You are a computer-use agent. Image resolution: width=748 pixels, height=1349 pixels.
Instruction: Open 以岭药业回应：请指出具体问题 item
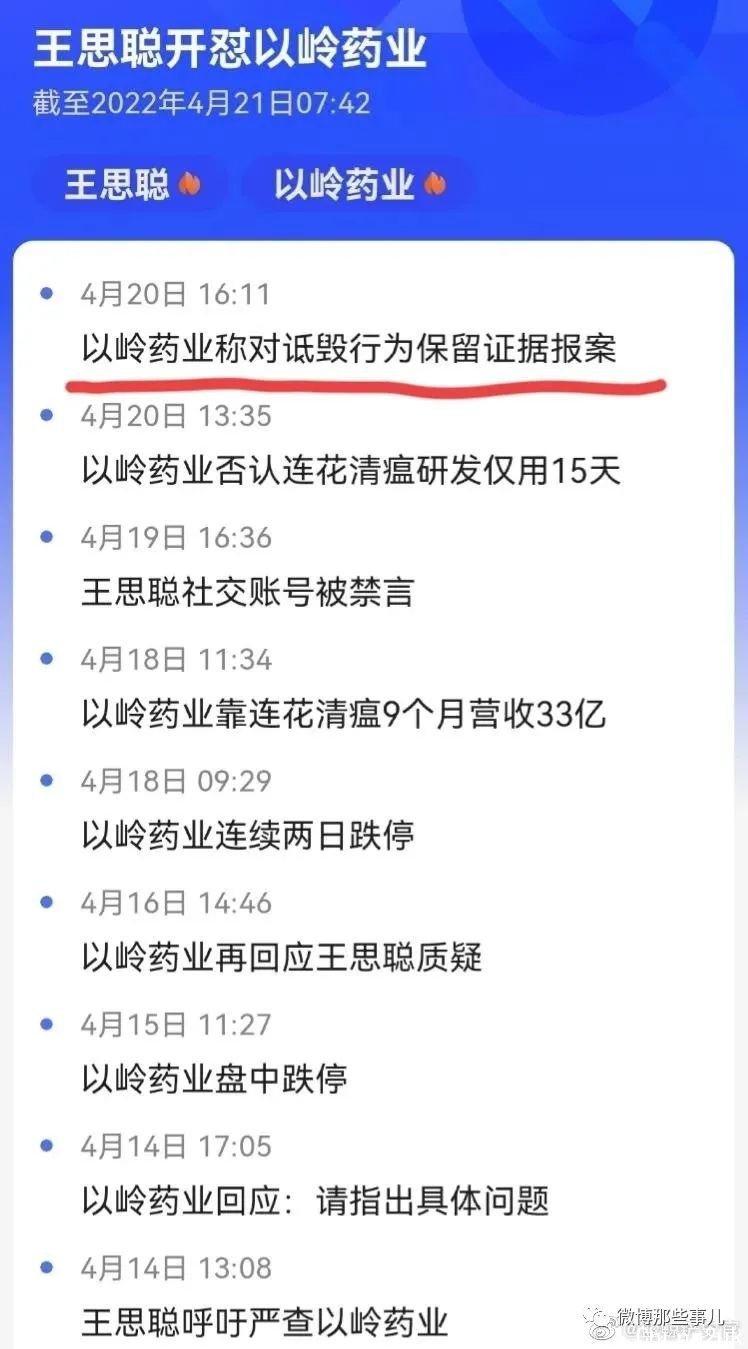[315, 1200]
